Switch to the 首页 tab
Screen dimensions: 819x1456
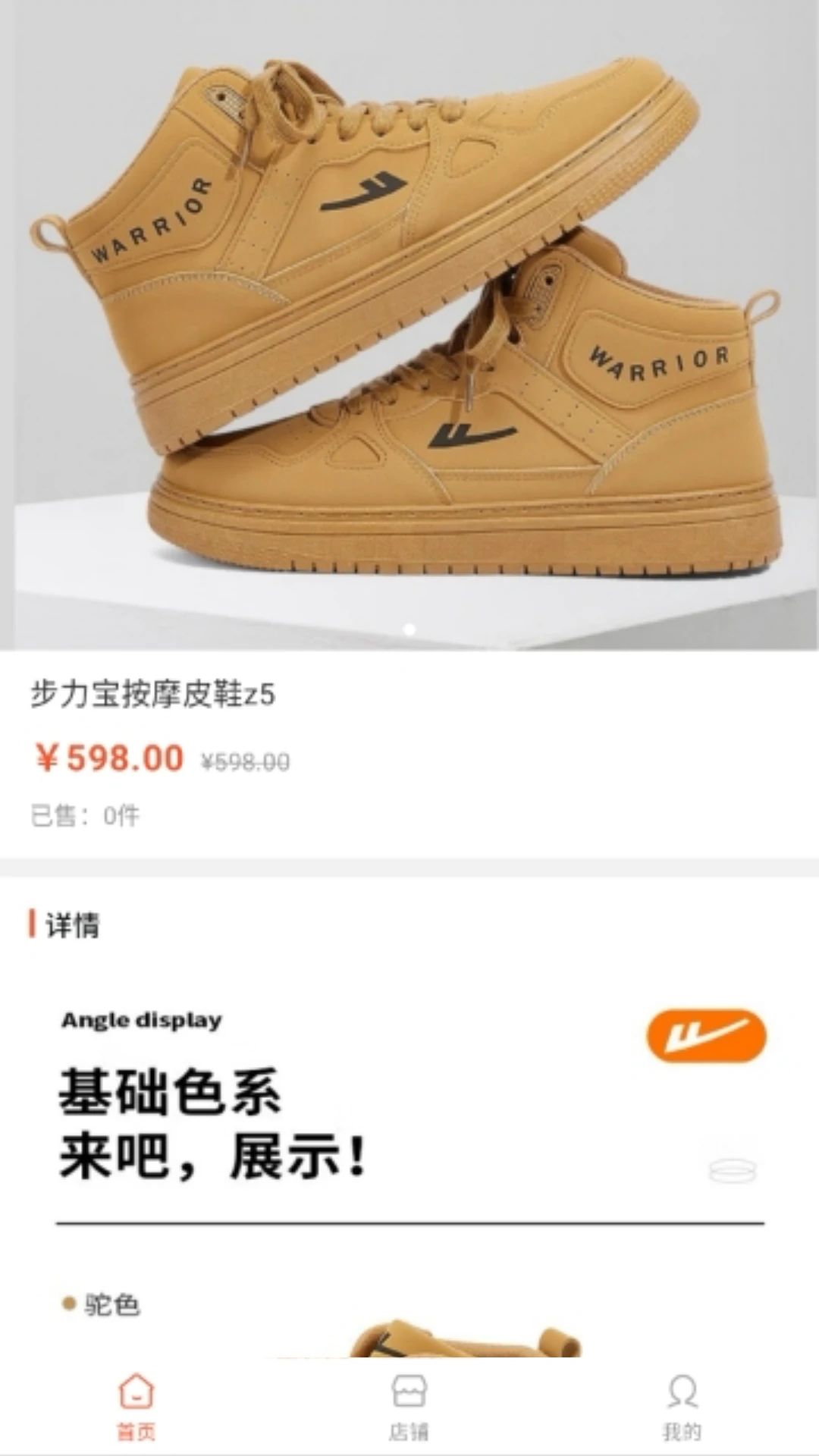136,1407
